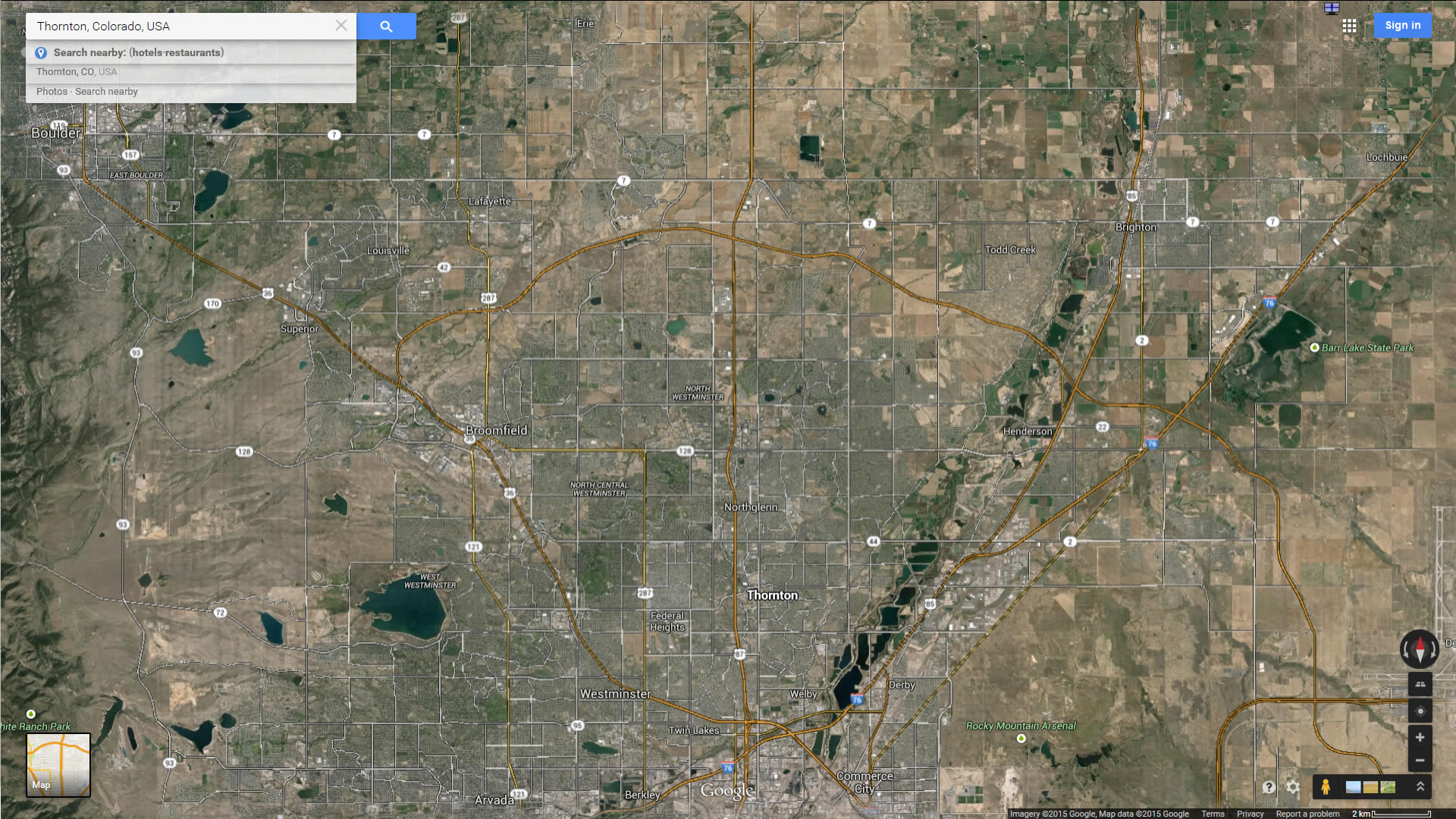Open Photos for Thornton
Image resolution: width=1456 pixels, height=819 pixels.
(52, 92)
